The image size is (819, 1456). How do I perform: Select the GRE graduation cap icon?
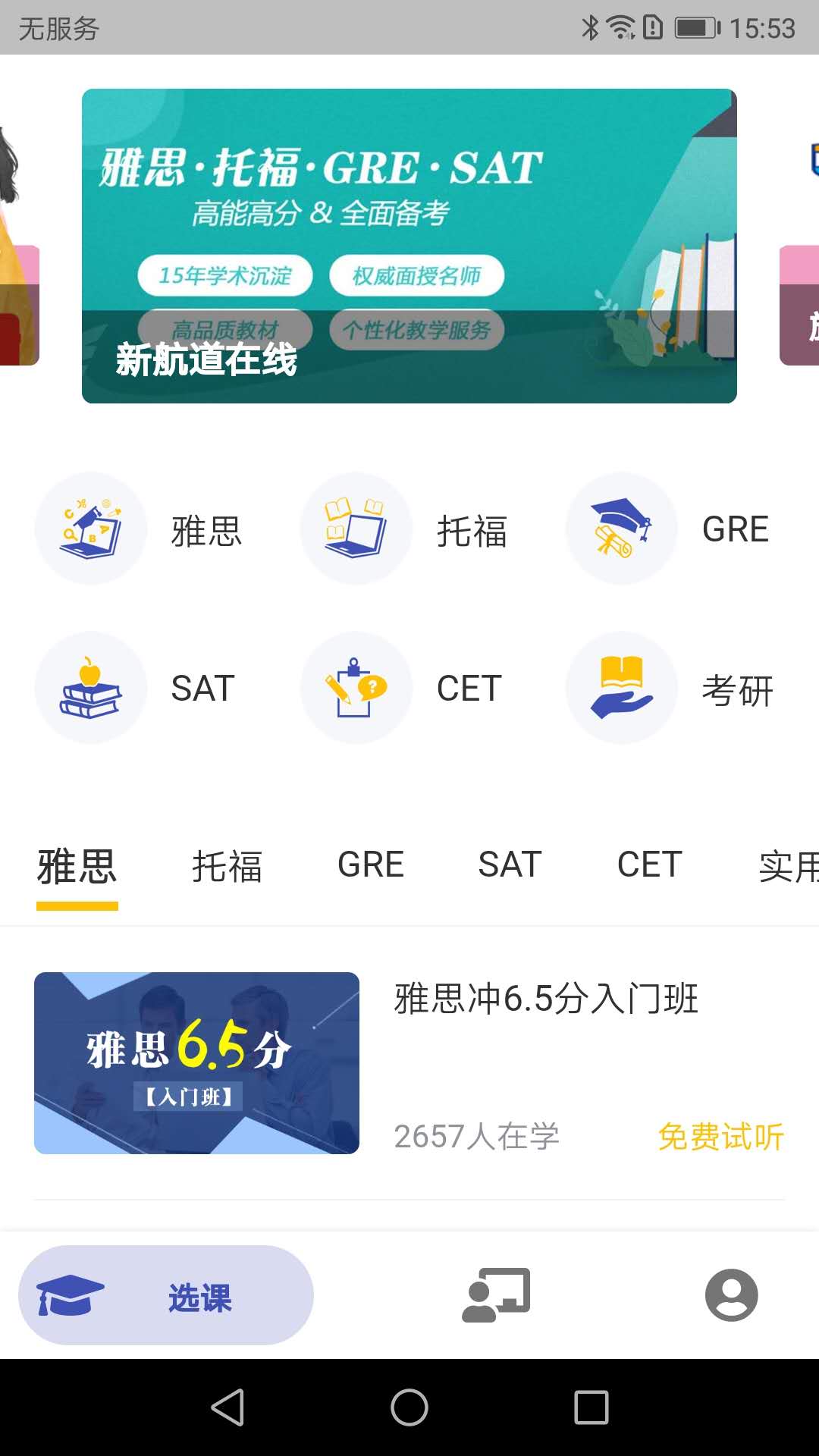[621, 529]
